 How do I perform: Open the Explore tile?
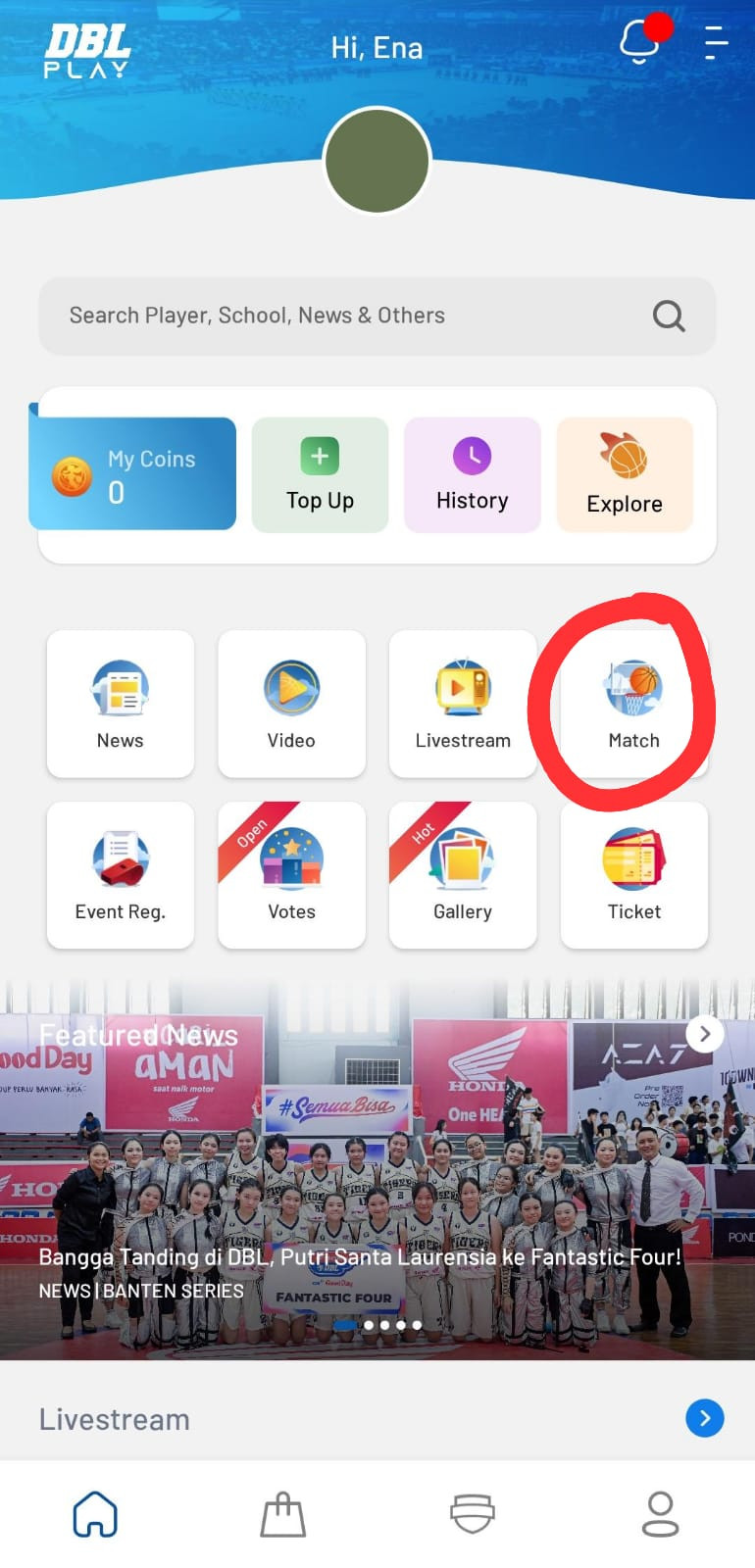(x=625, y=475)
